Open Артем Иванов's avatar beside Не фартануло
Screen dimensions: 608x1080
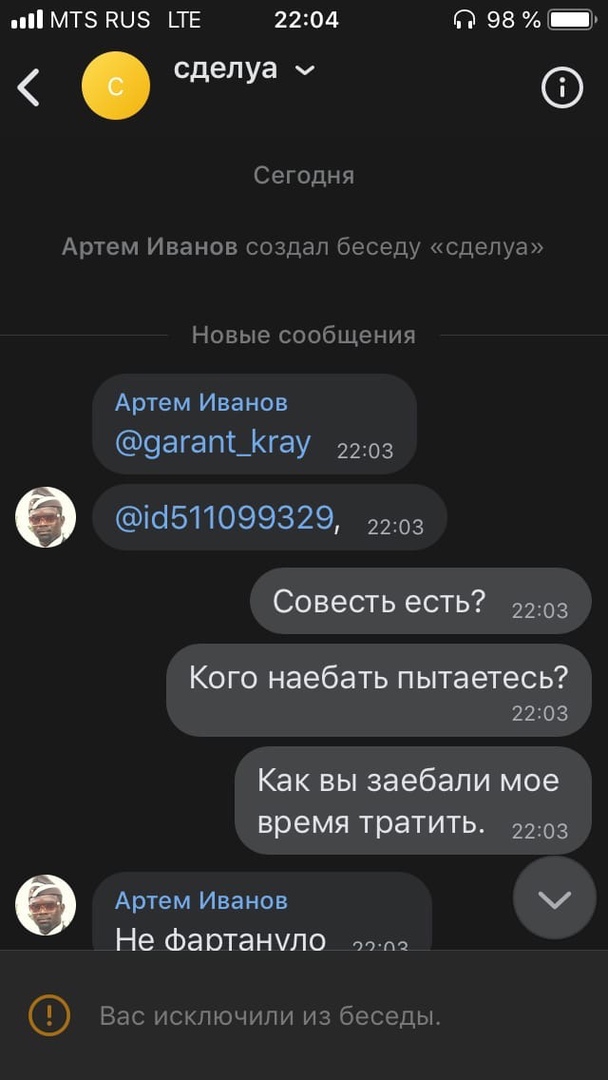[x=46, y=904]
